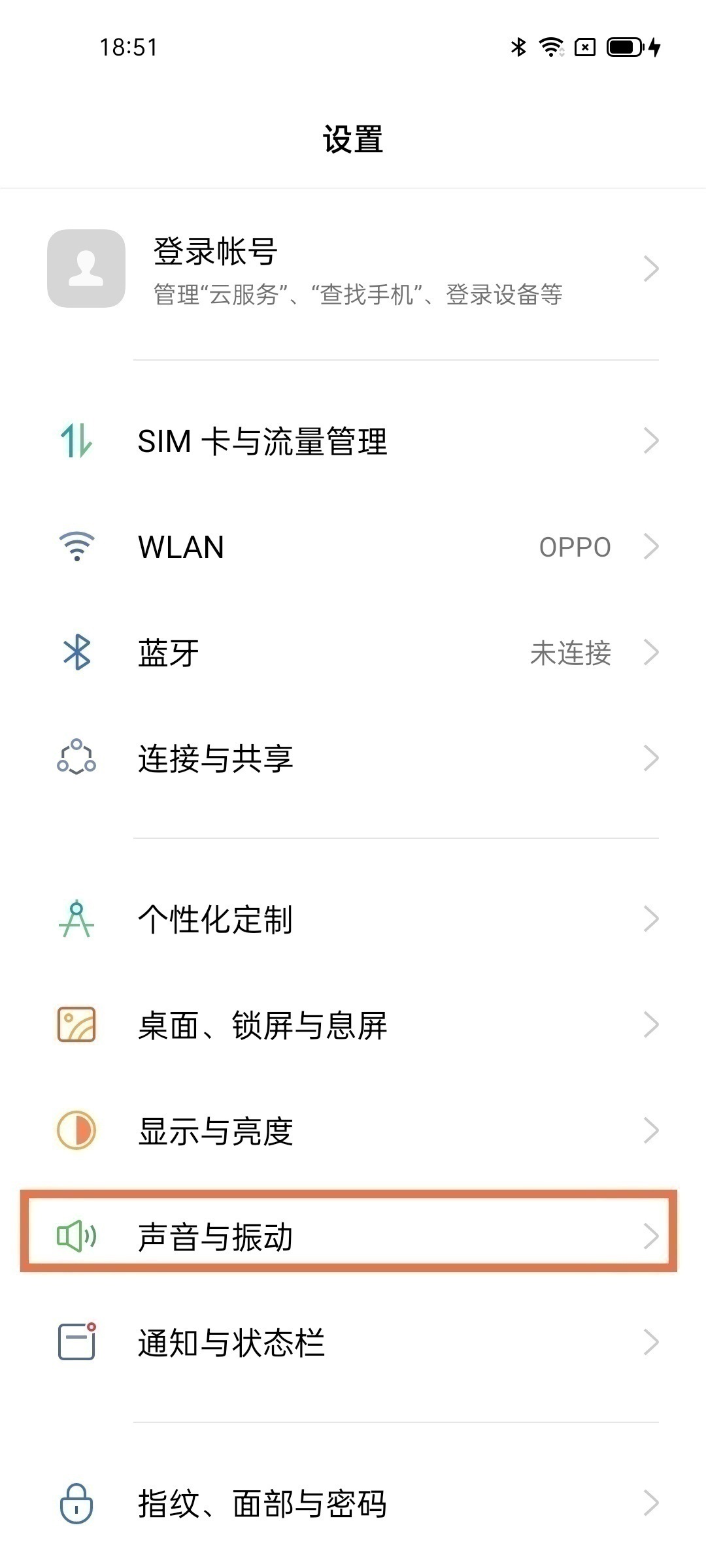Open the 连接与共享 network nodes icon
The height and width of the screenshot is (1568, 706).
[76, 760]
